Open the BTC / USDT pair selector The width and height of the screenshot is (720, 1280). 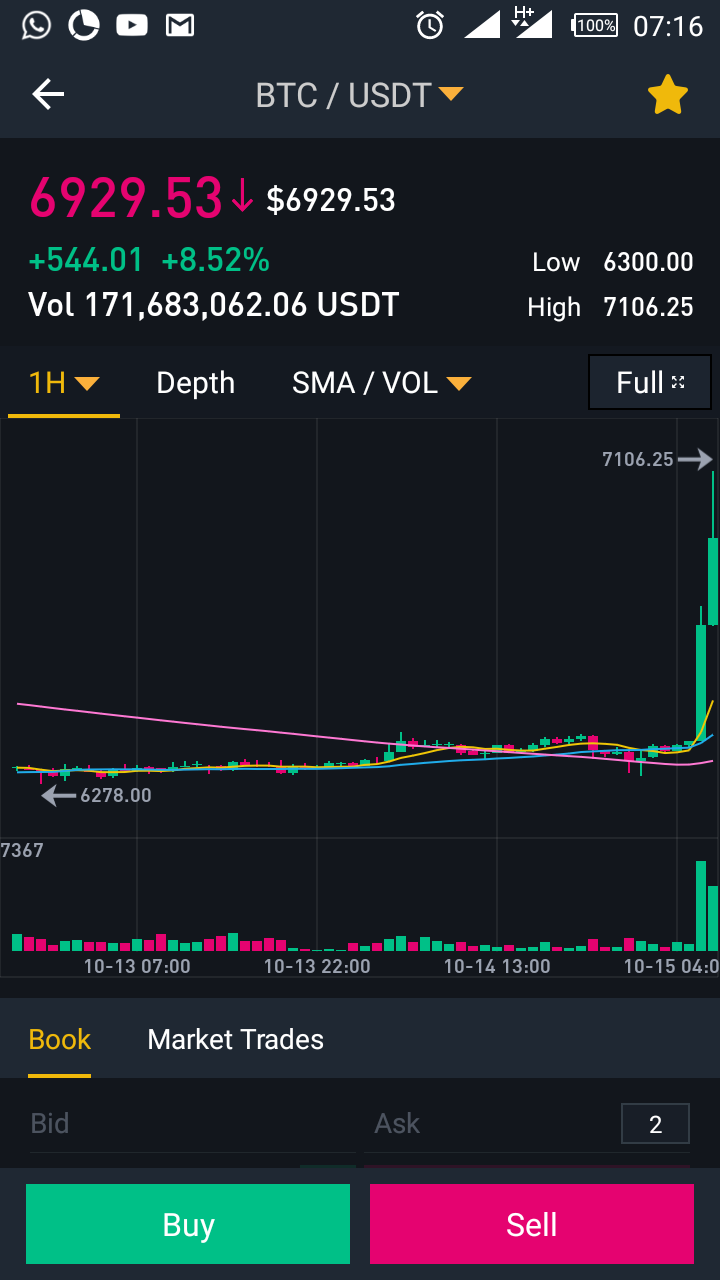point(359,95)
